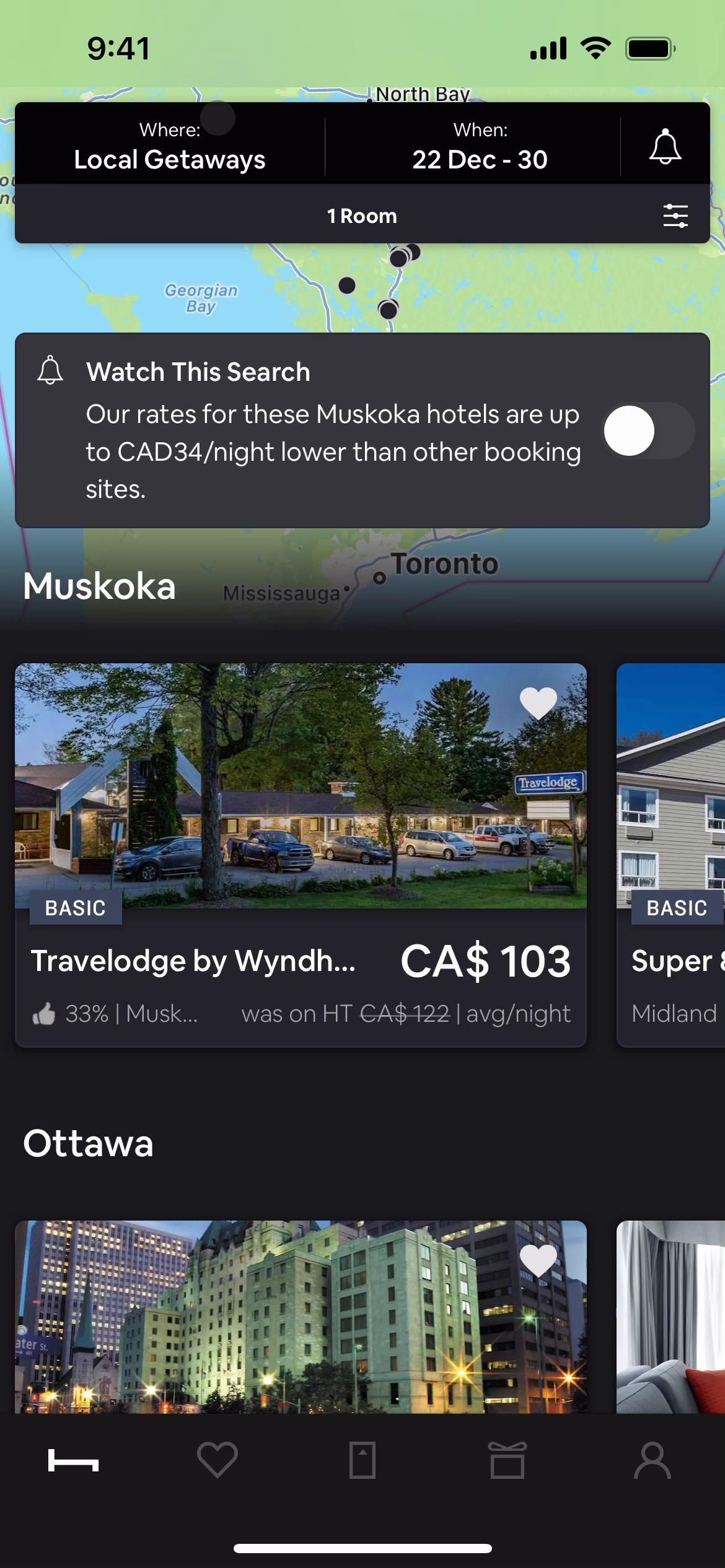Image resolution: width=725 pixels, height=1568 pixels.
Task: Switch to the profile tab
Action: 652,1460
